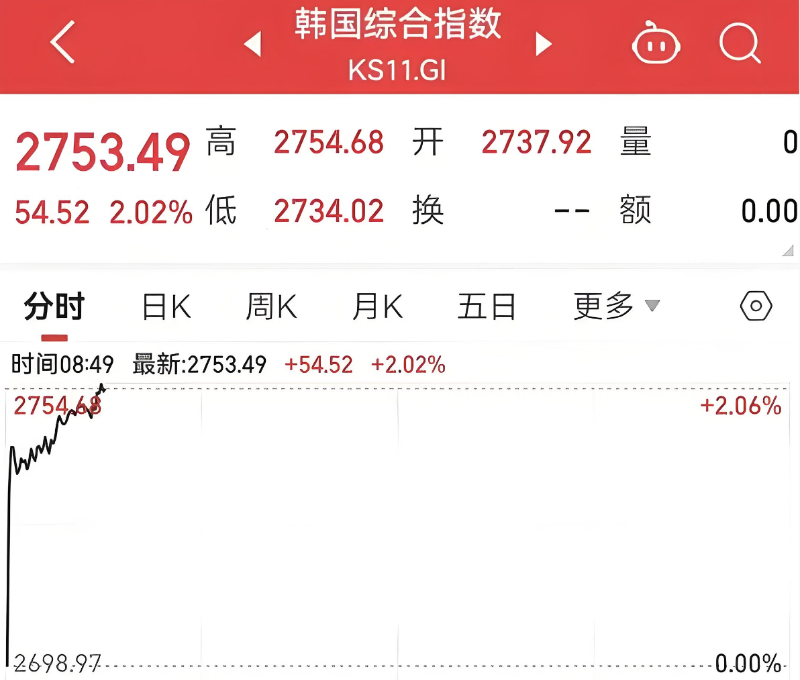Open chart settings hexagon icon
Screen dimensions: 800x680
click(x=756, y=306)
